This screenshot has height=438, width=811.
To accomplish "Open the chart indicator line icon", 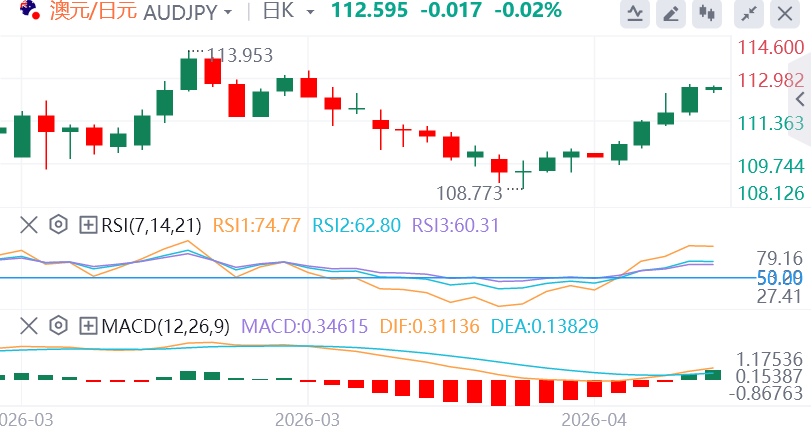I will coord(635,13).
